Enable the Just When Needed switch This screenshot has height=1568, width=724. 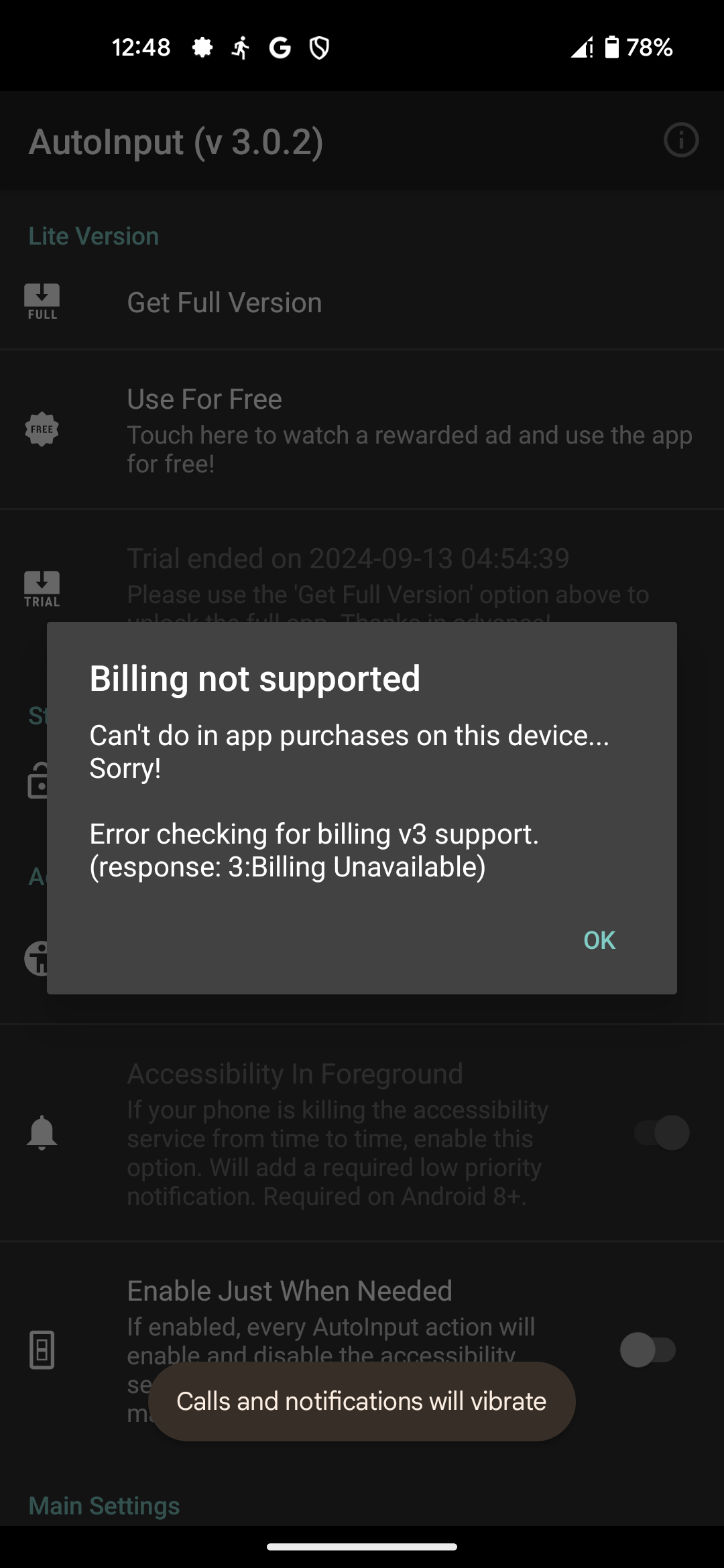tap(648, 1350)
